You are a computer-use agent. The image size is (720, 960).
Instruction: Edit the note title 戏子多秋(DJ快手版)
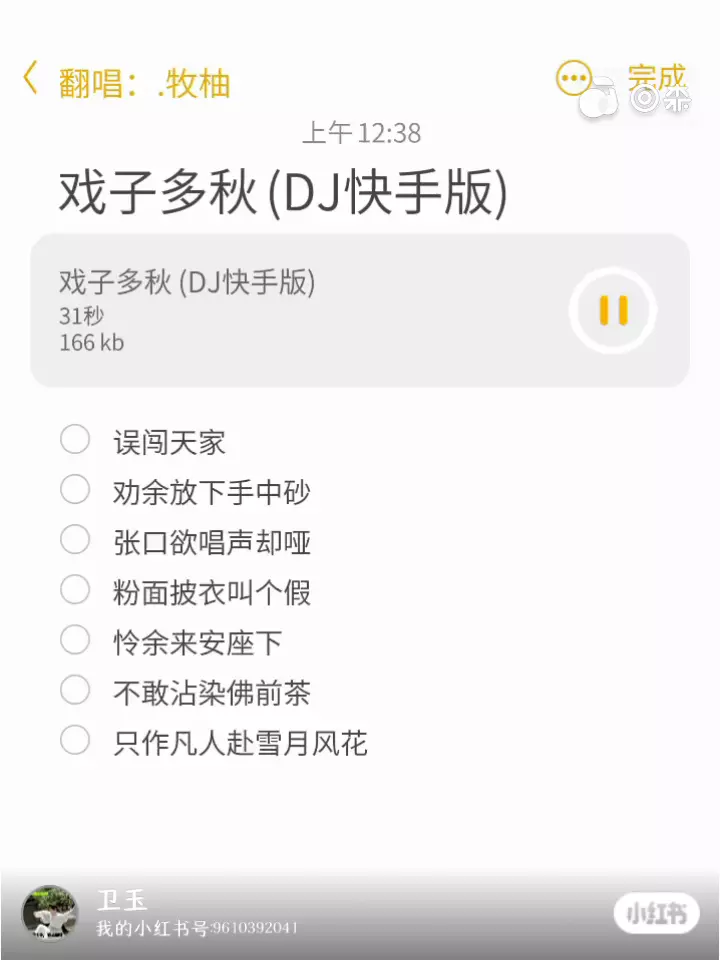click(283, 193)
